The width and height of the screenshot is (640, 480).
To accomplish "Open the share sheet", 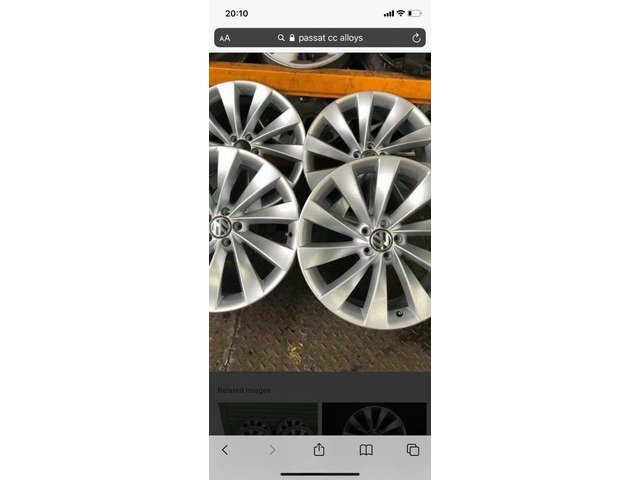I will pos(319,450).
